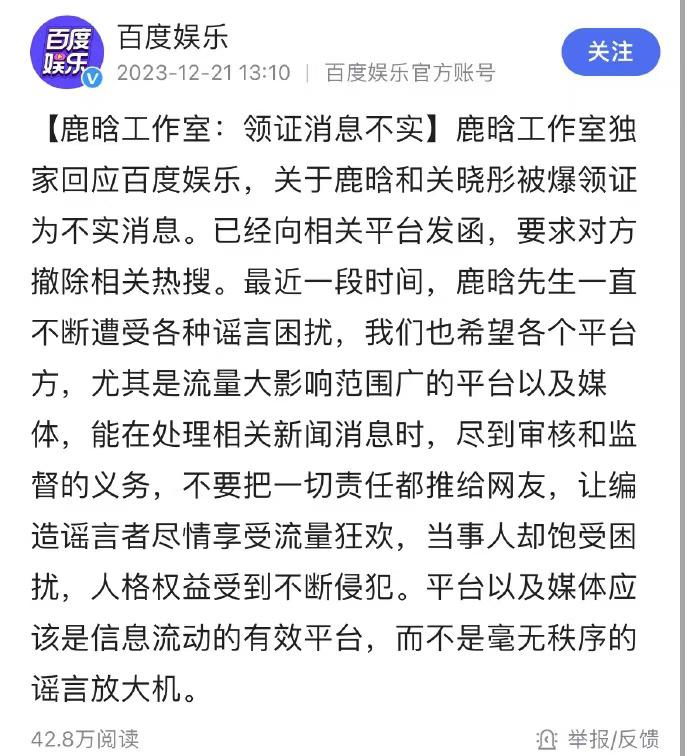
Task: Follow 百度娱乐 with the 关注 button
Action: pos(610,52)
